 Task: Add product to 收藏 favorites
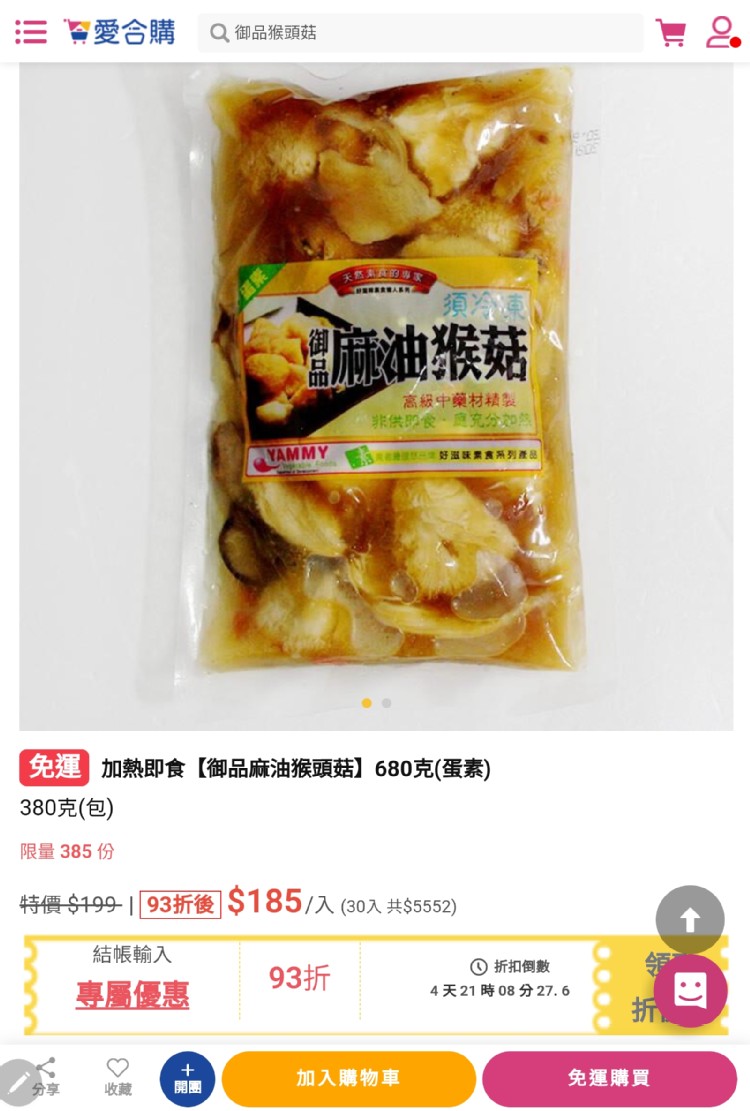tap(118, 1077)
